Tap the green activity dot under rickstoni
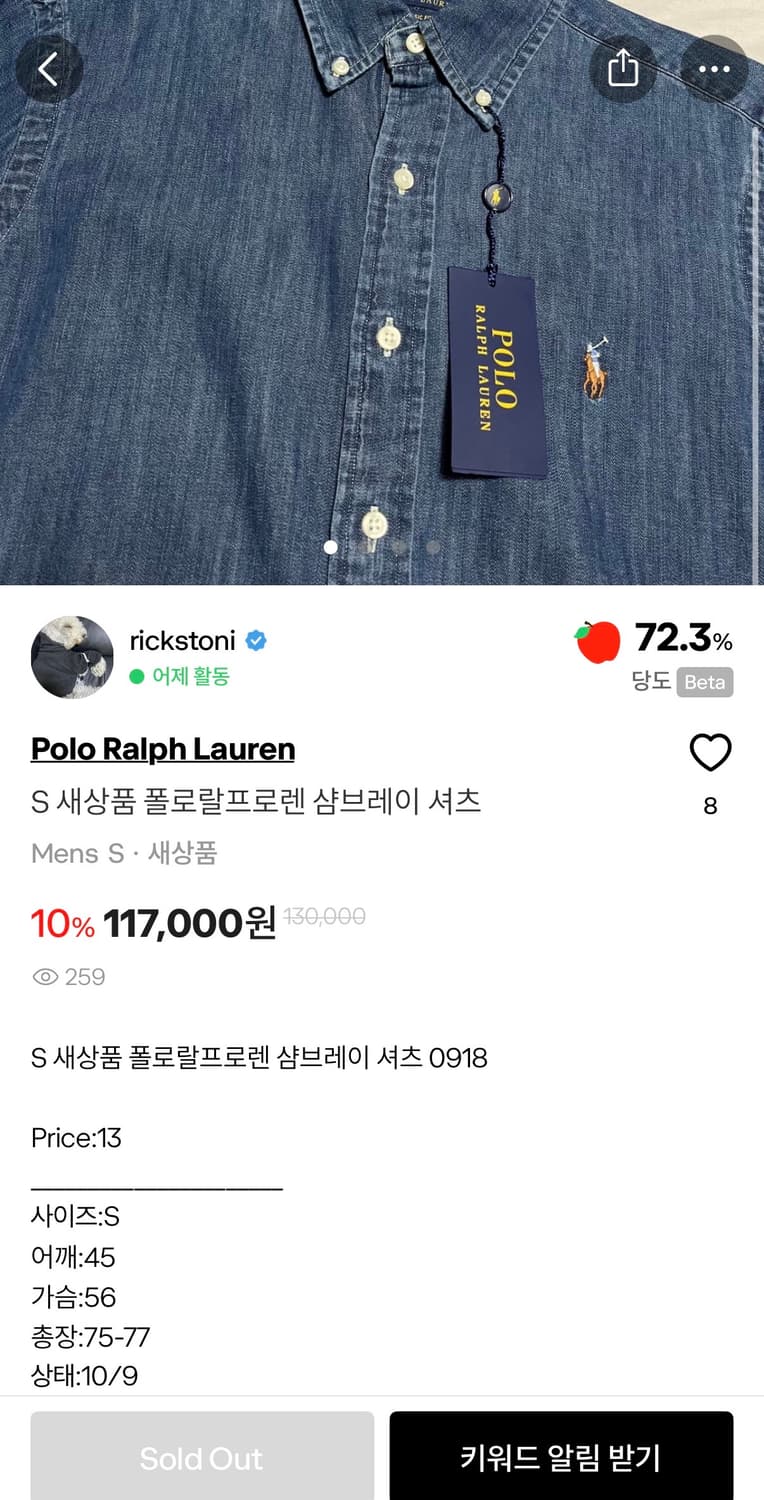Viewport: 764px width, 1500px height. tap(134, 676)
